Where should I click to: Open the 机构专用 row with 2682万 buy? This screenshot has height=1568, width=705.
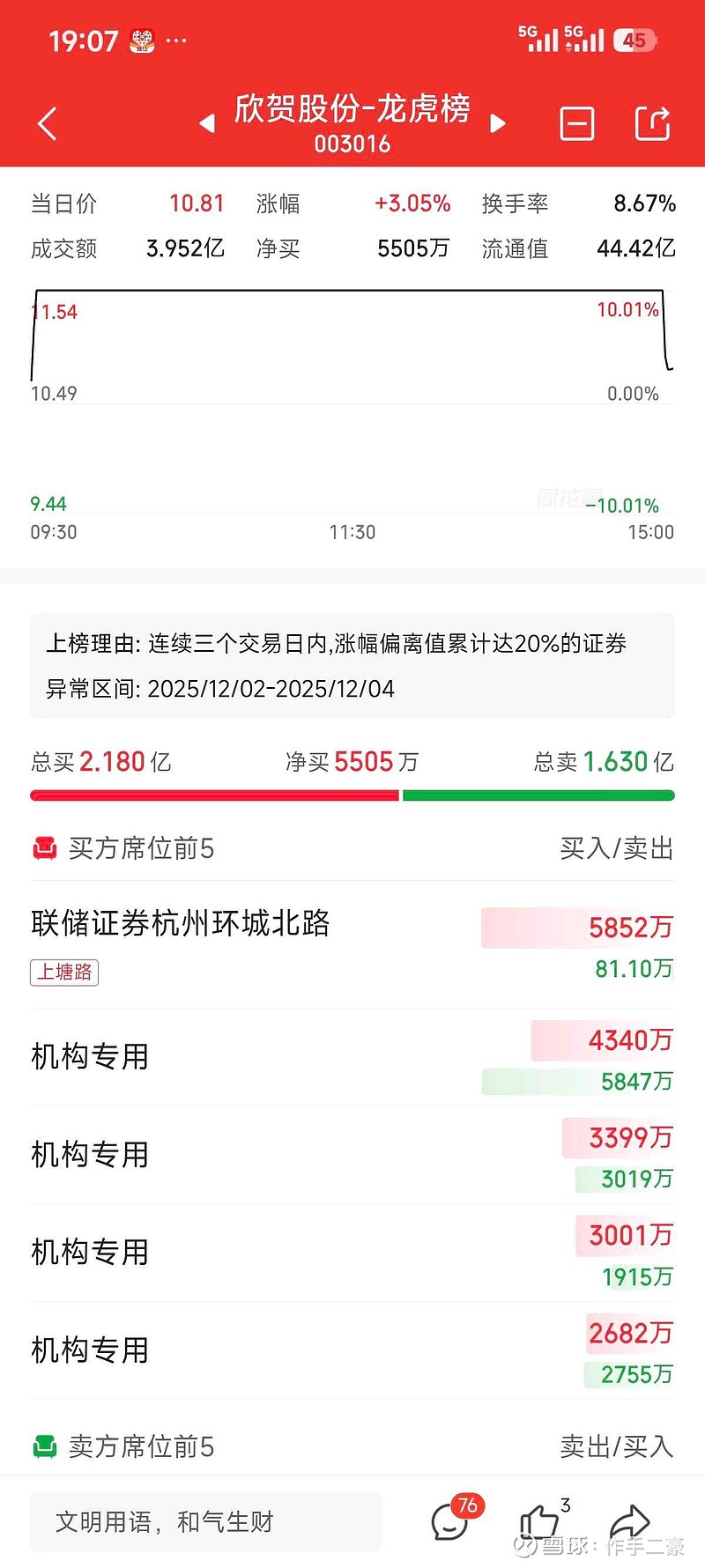[352, 1350]
